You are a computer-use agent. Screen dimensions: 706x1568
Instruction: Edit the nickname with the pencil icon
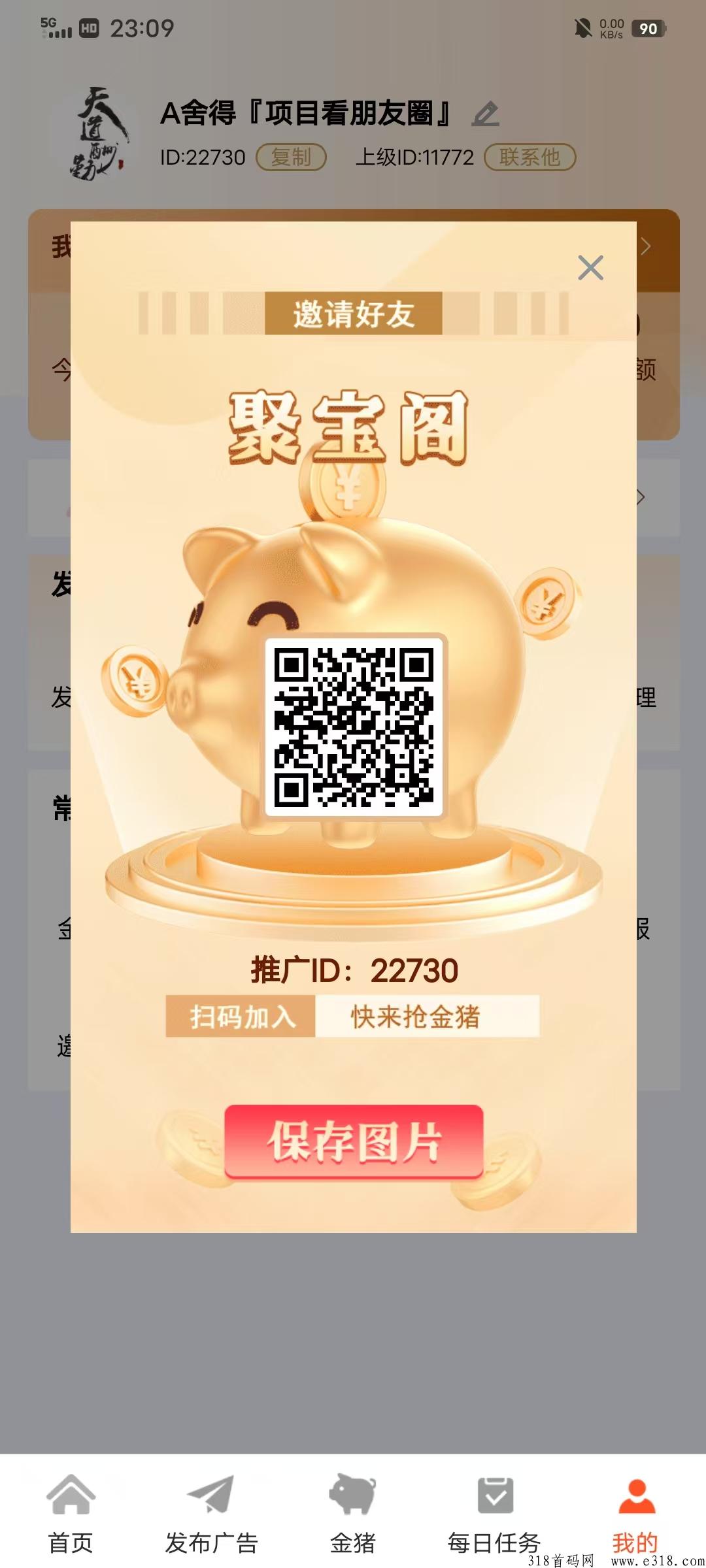tap(486, 114)
